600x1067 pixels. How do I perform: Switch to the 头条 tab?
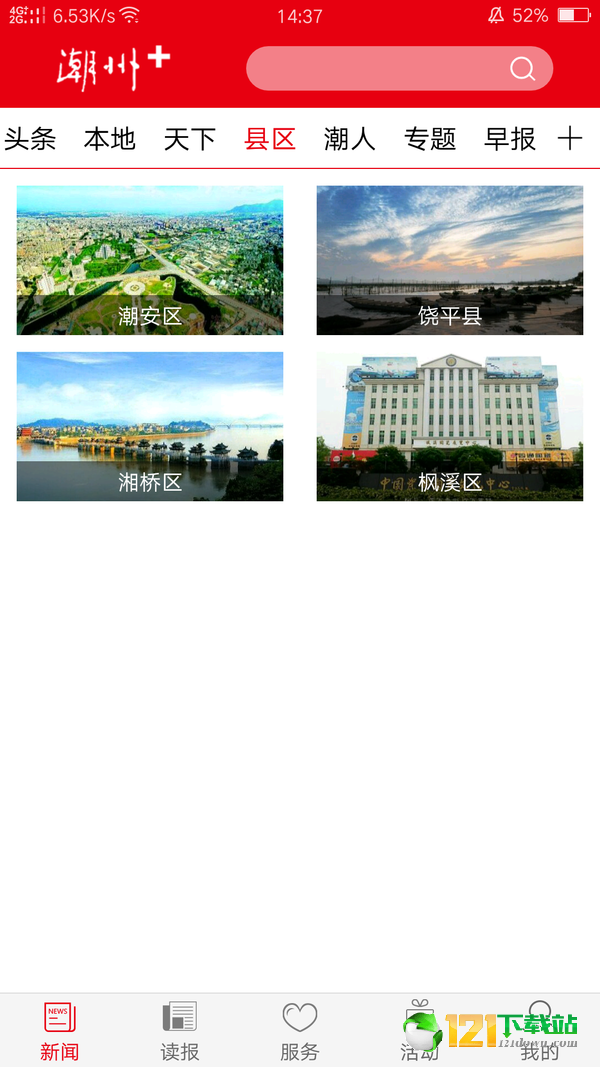30,139
